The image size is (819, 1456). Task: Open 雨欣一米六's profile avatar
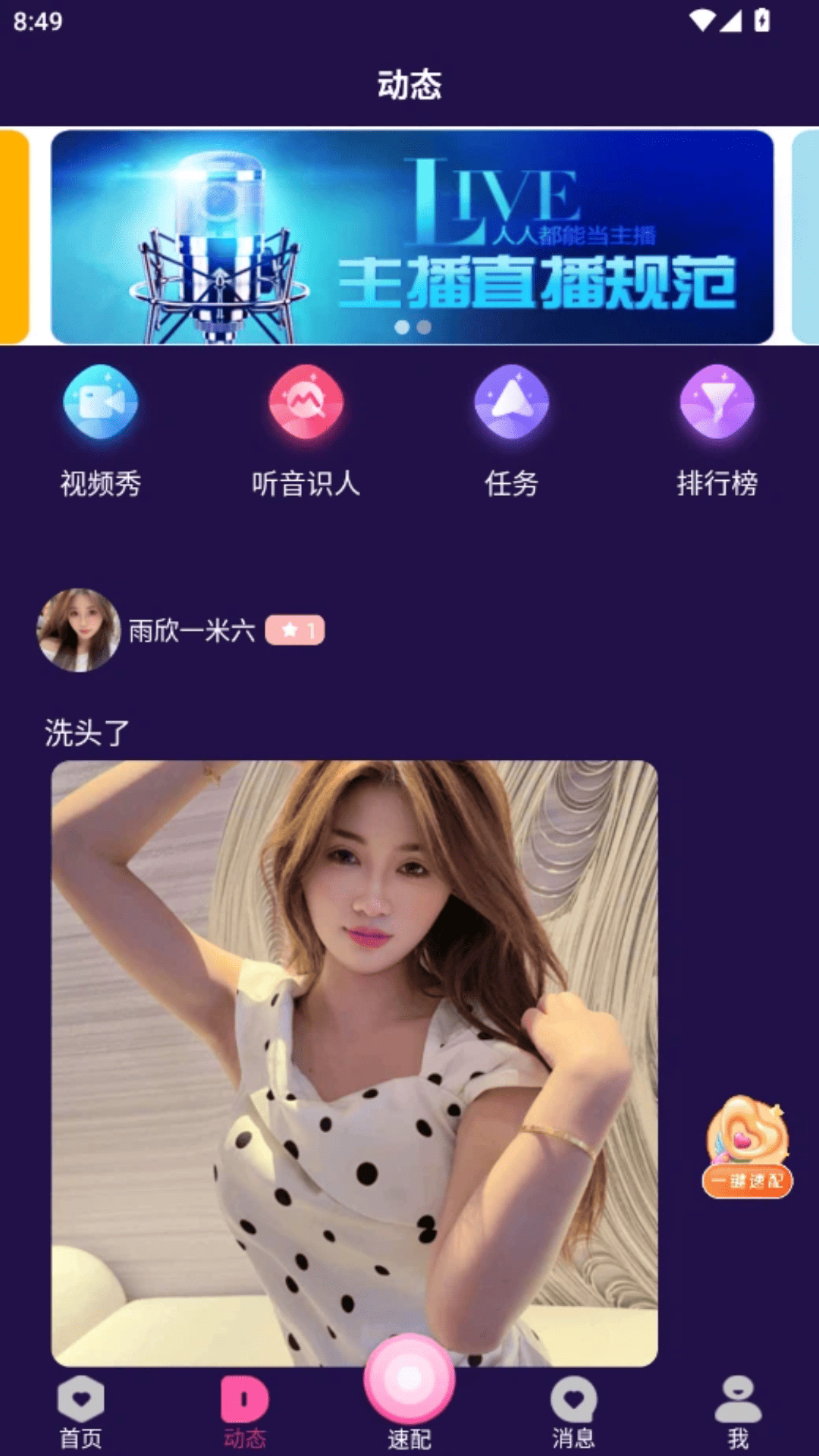78,630
